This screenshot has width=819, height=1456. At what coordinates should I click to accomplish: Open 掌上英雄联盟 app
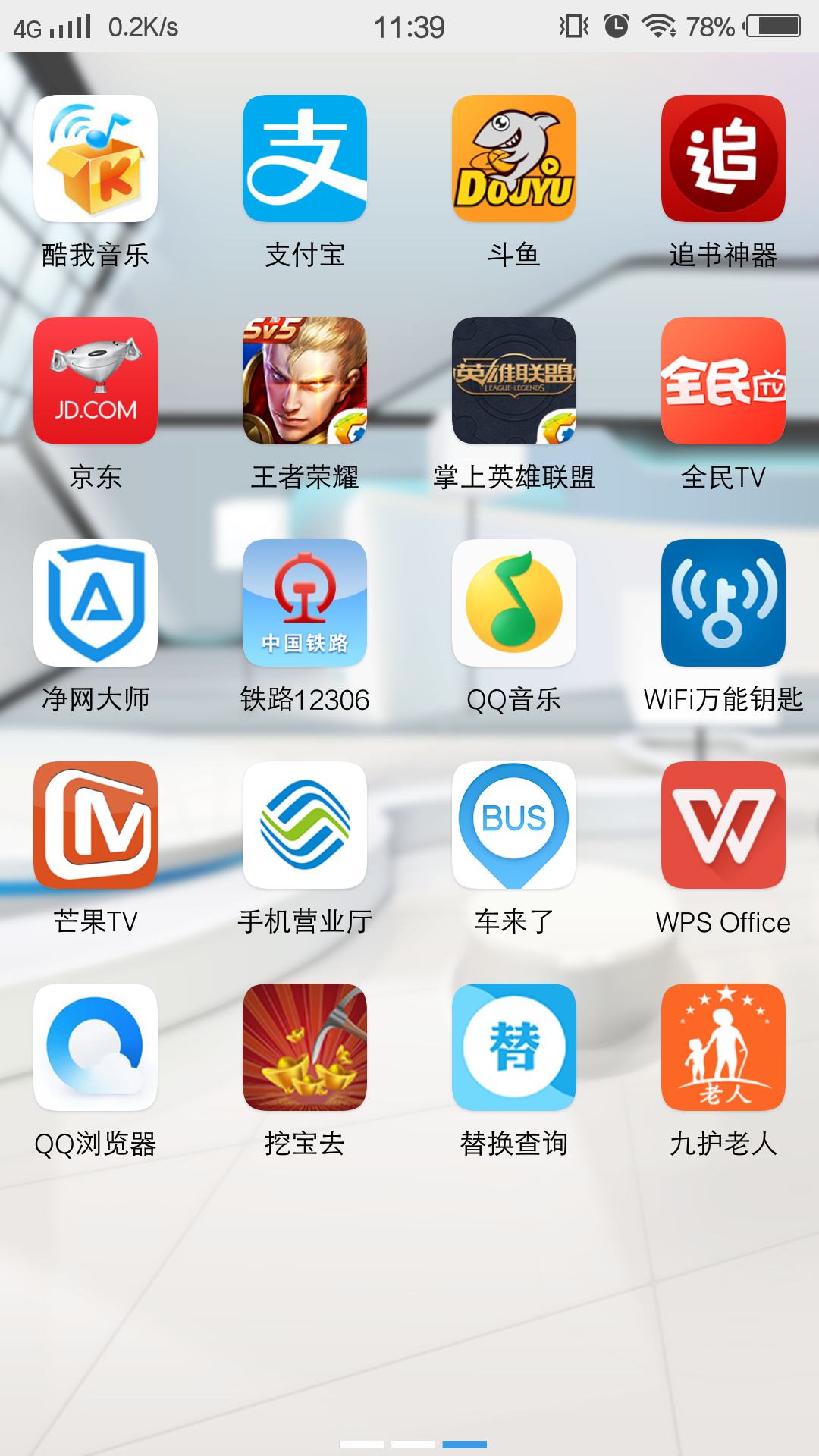point(514,381)
